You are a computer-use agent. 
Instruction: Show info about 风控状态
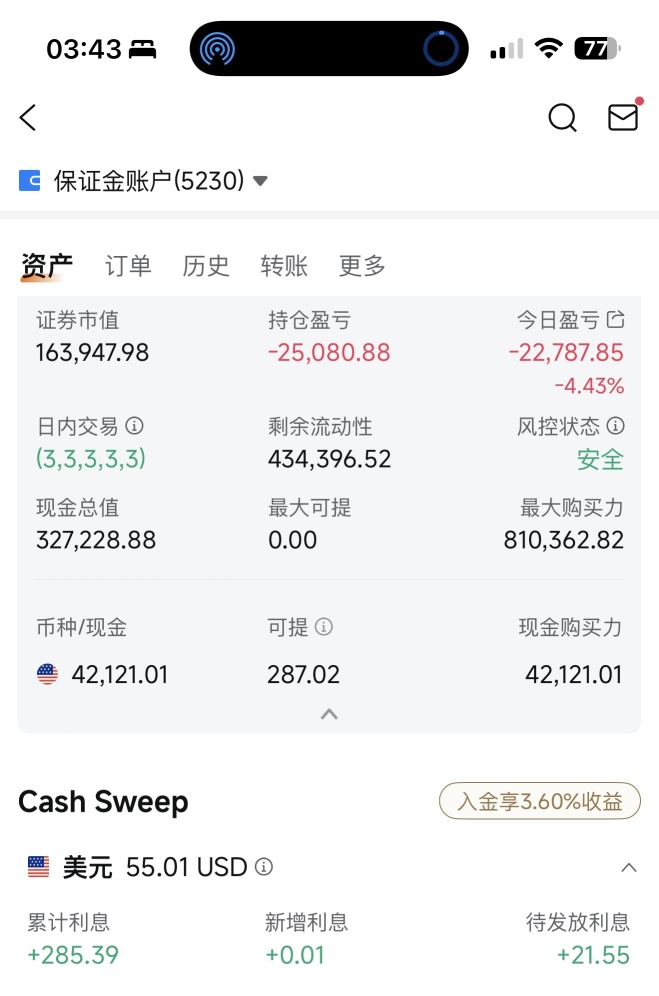click(x=616, y=426)
